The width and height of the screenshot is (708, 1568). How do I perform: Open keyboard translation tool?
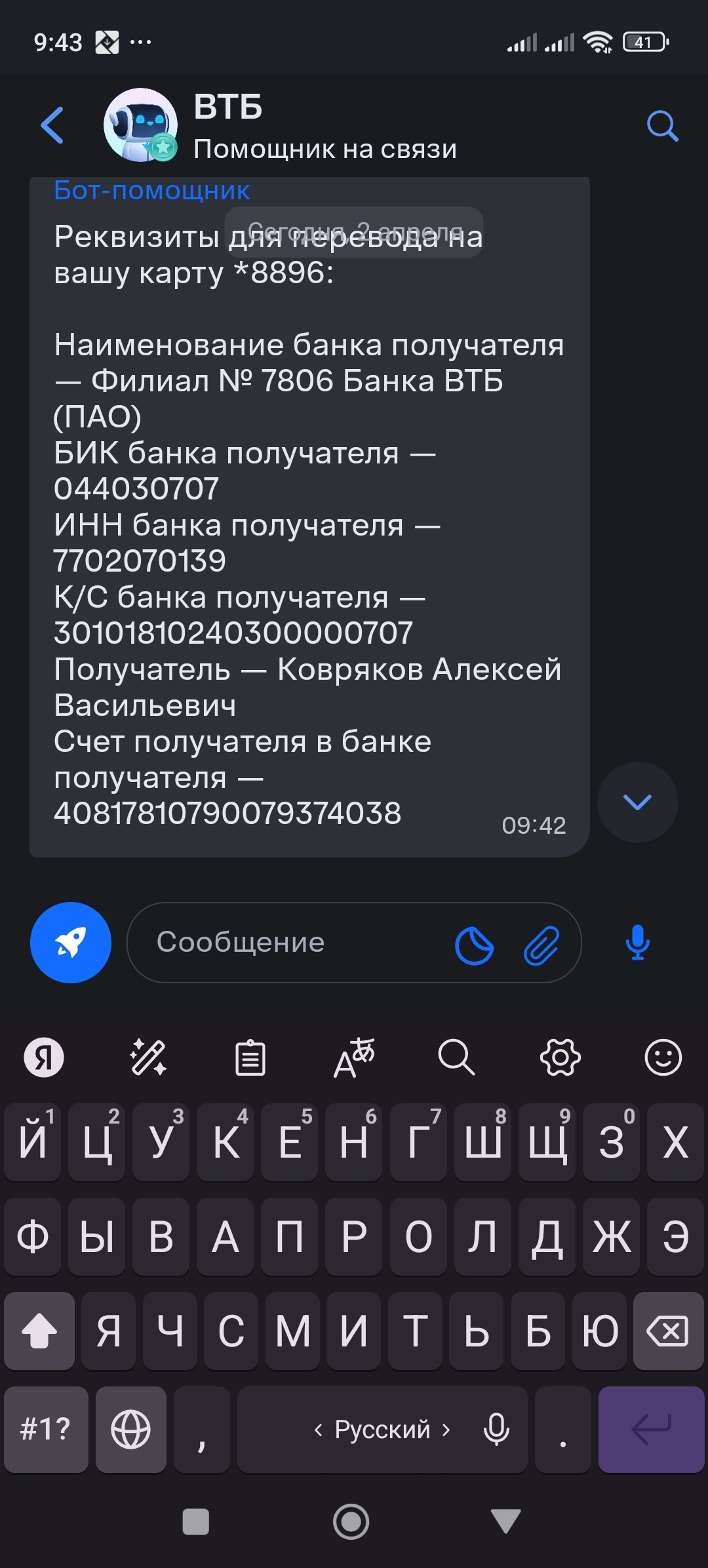pos(354,1057)
